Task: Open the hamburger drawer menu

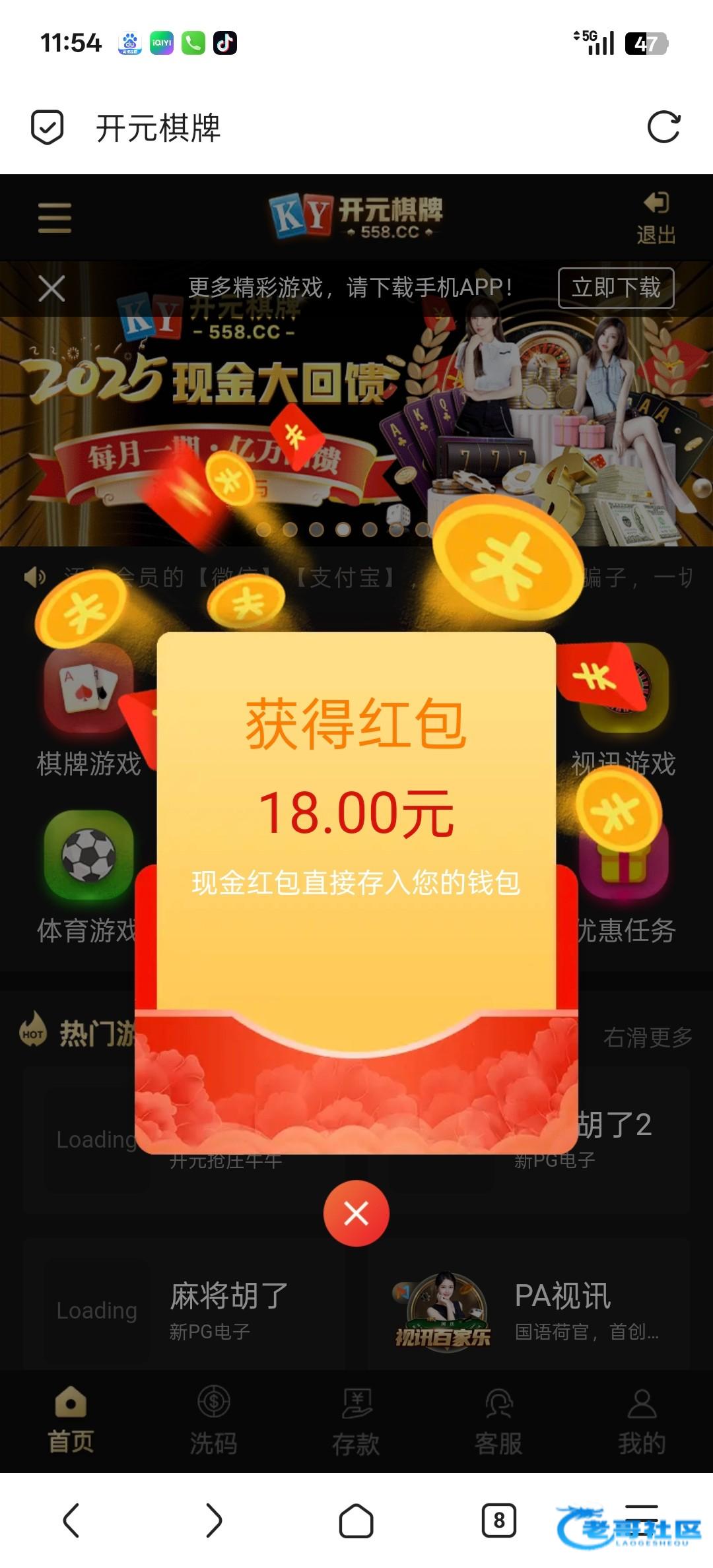Action: (54, 218)
